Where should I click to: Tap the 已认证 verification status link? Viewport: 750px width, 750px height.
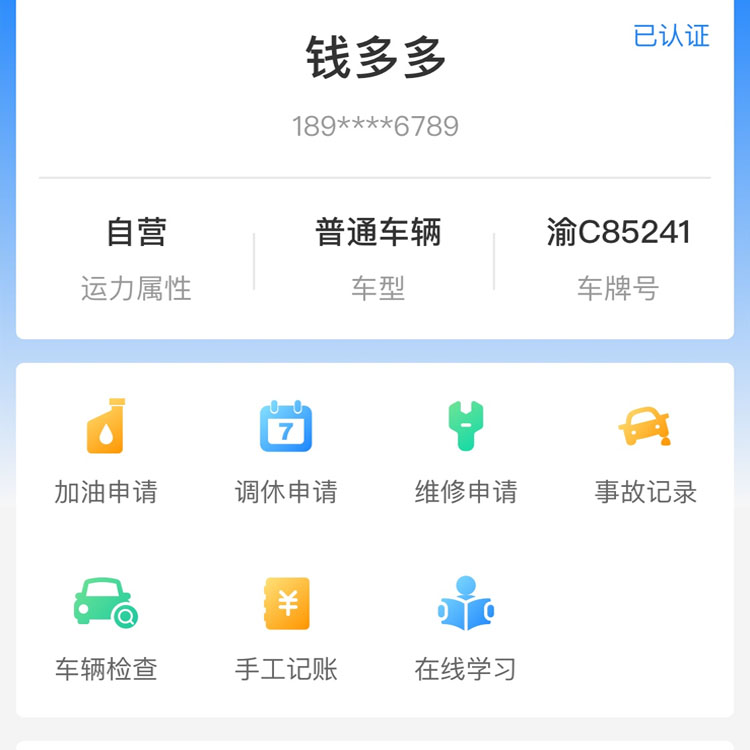(x=671, y=36)
